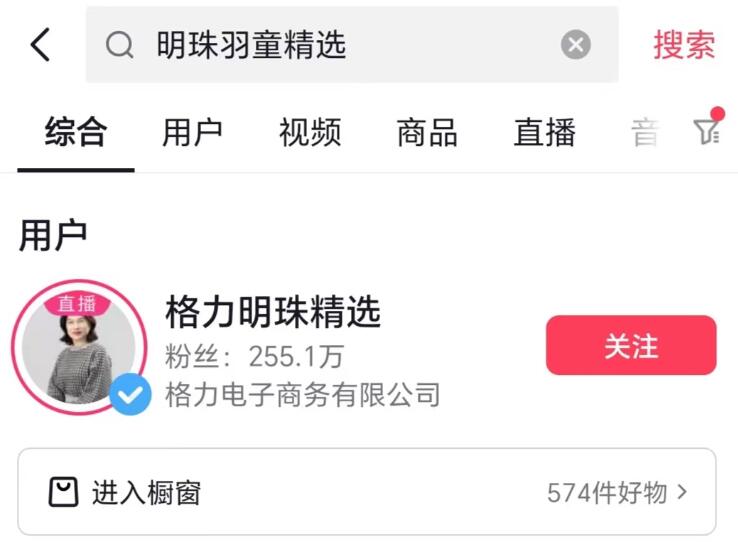The image size is (738, 542).
Task: Switch to the 直播 tab
Action: 544,132
